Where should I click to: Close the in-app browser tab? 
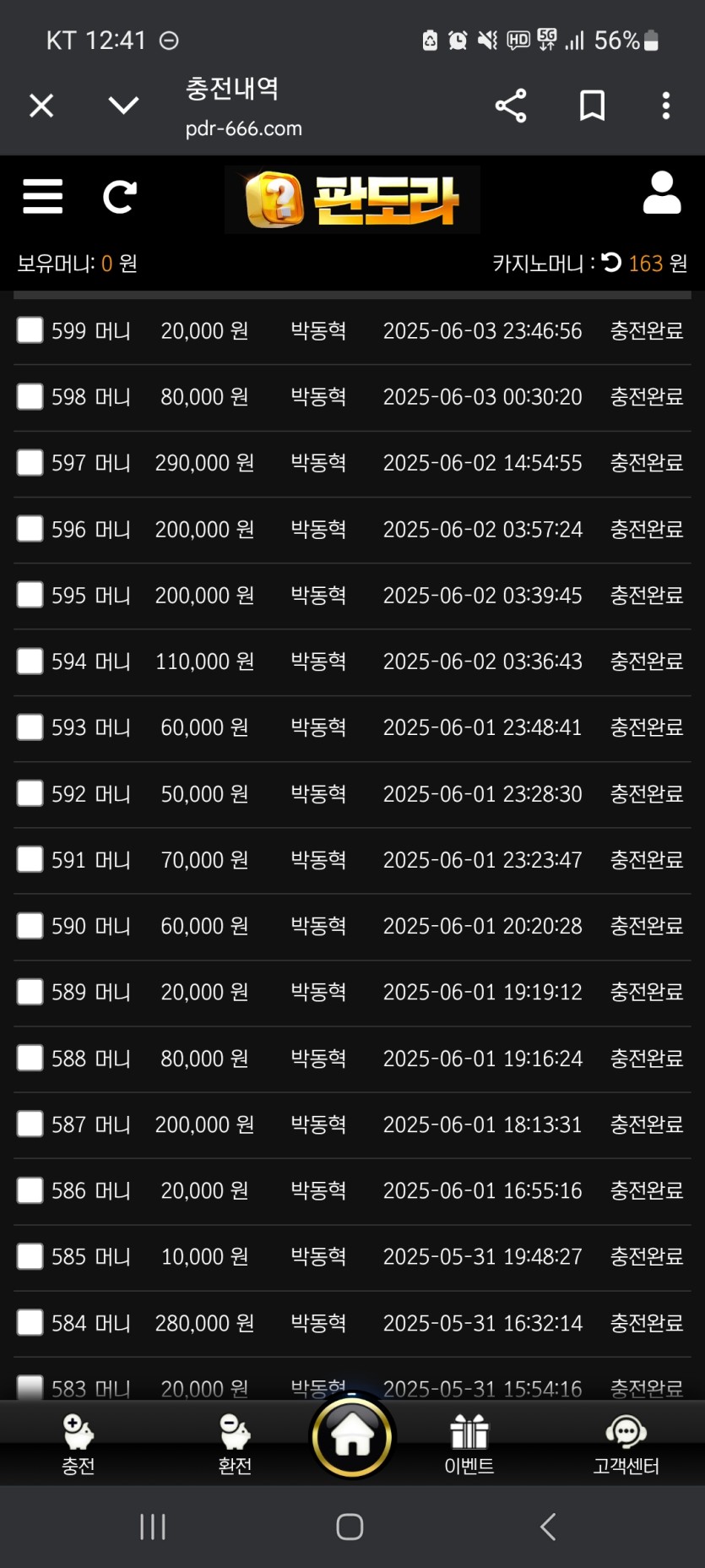click(x=41, y=106)
